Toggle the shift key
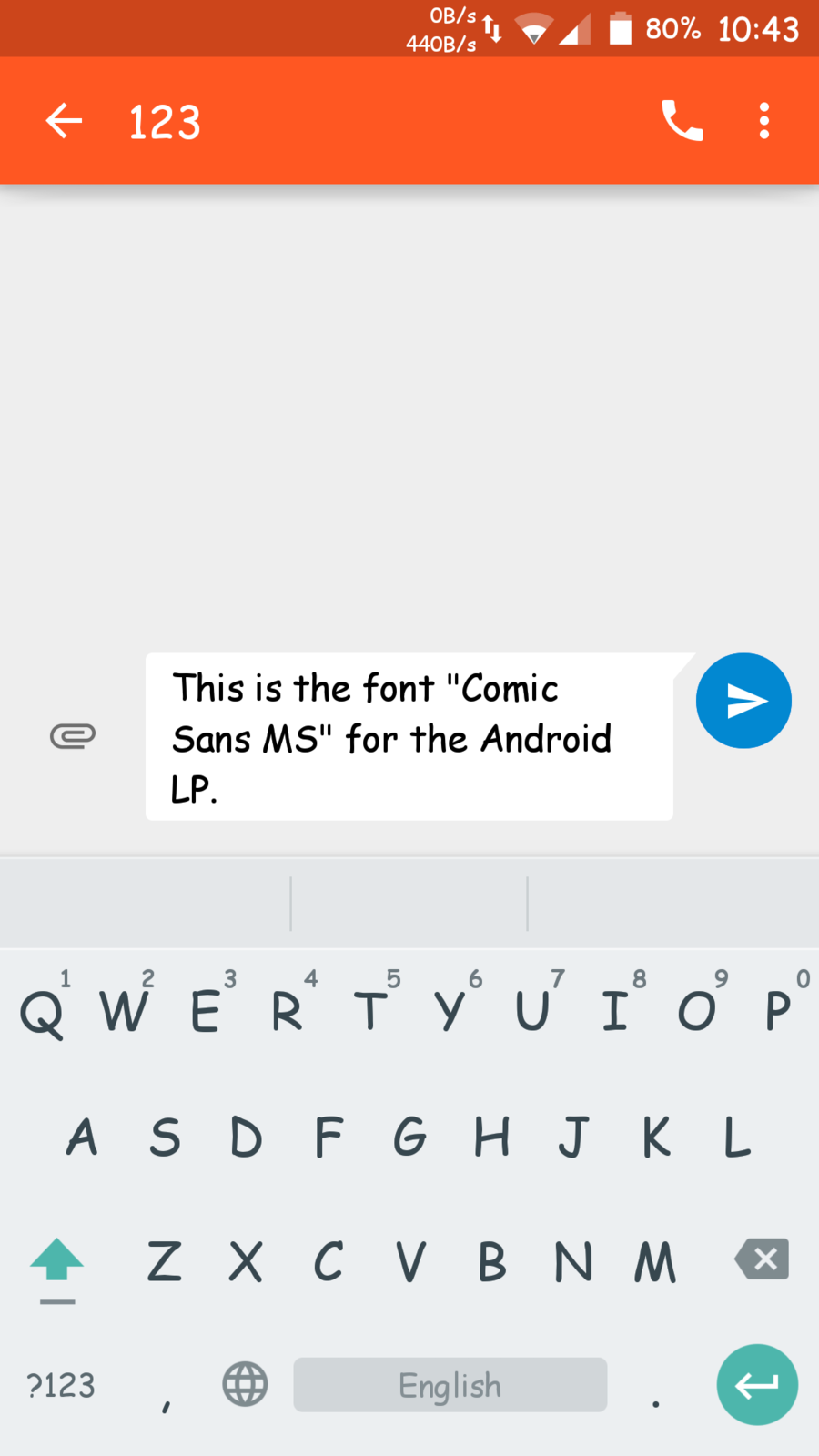This screenshot has width=819, height=1456. pos(56,1263)
